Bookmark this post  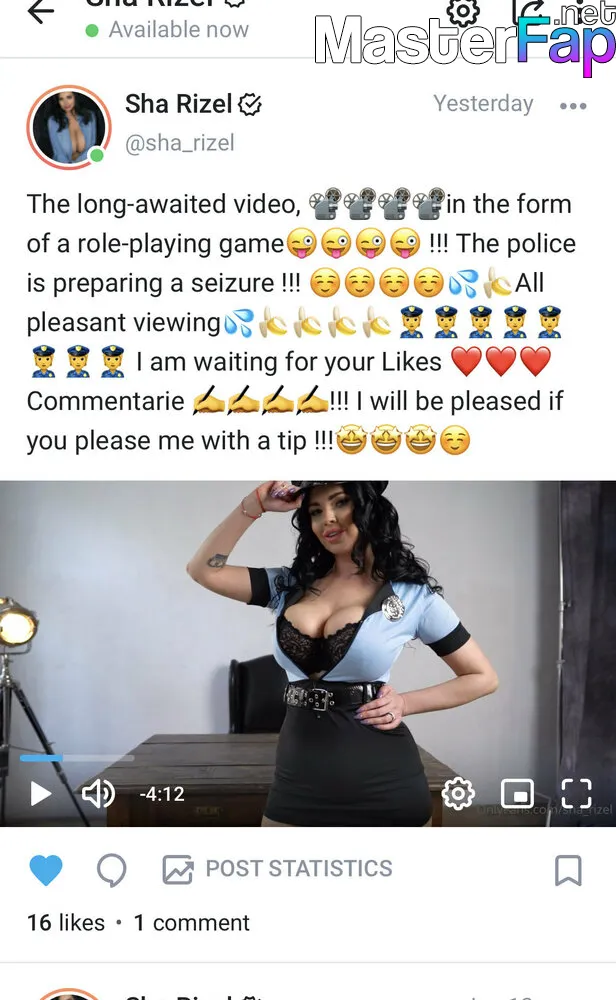click(x=568, y=870)
